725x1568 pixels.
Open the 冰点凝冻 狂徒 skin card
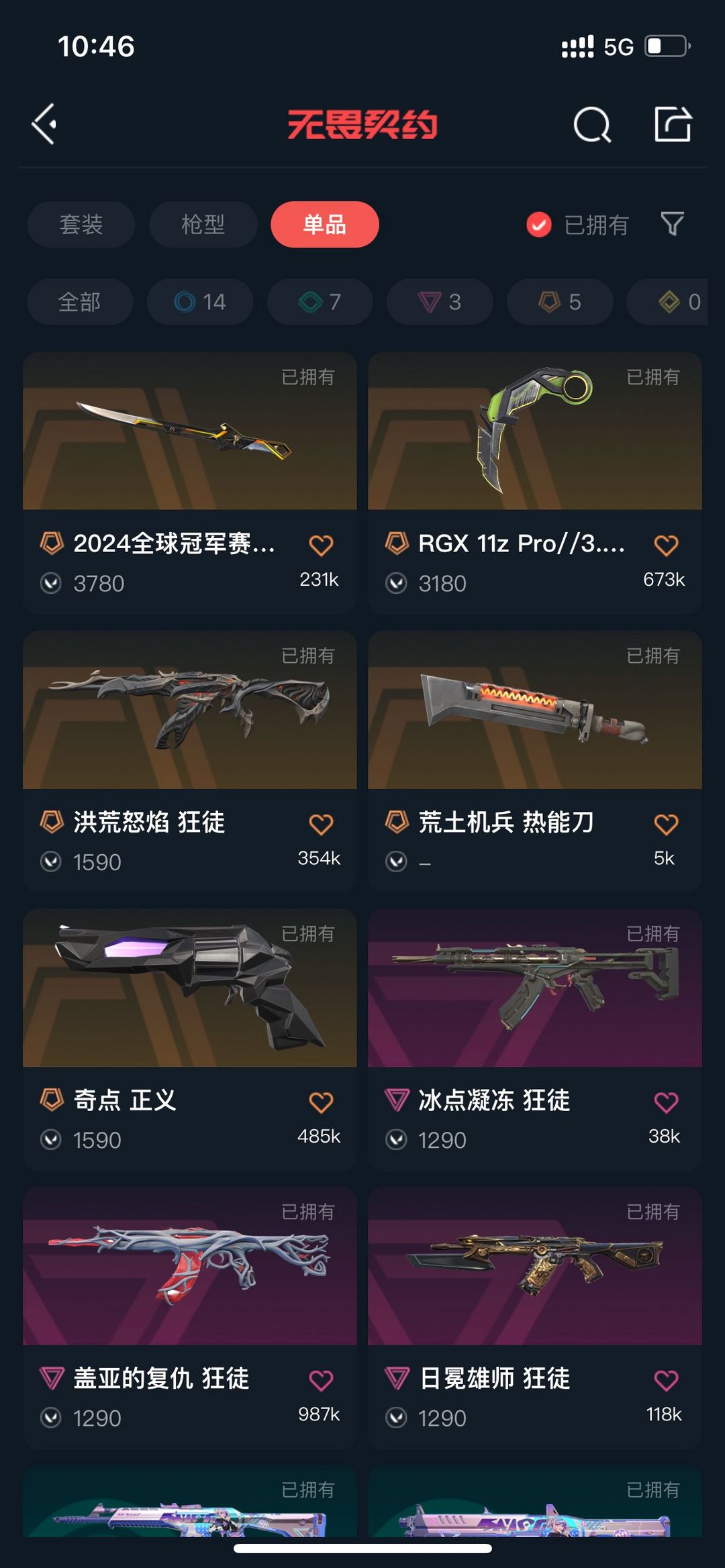(x=535, y=1039)
